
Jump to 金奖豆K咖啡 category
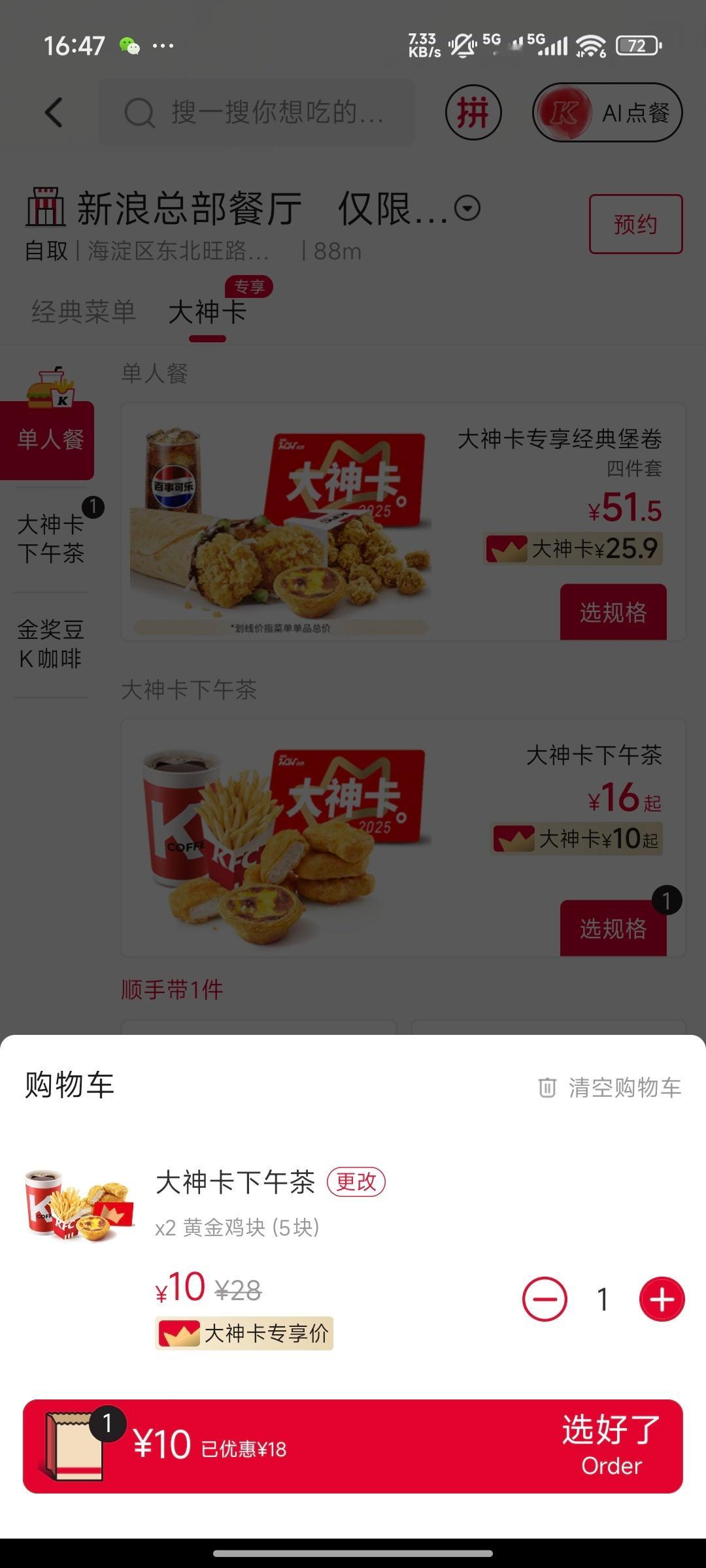point(51,644)
